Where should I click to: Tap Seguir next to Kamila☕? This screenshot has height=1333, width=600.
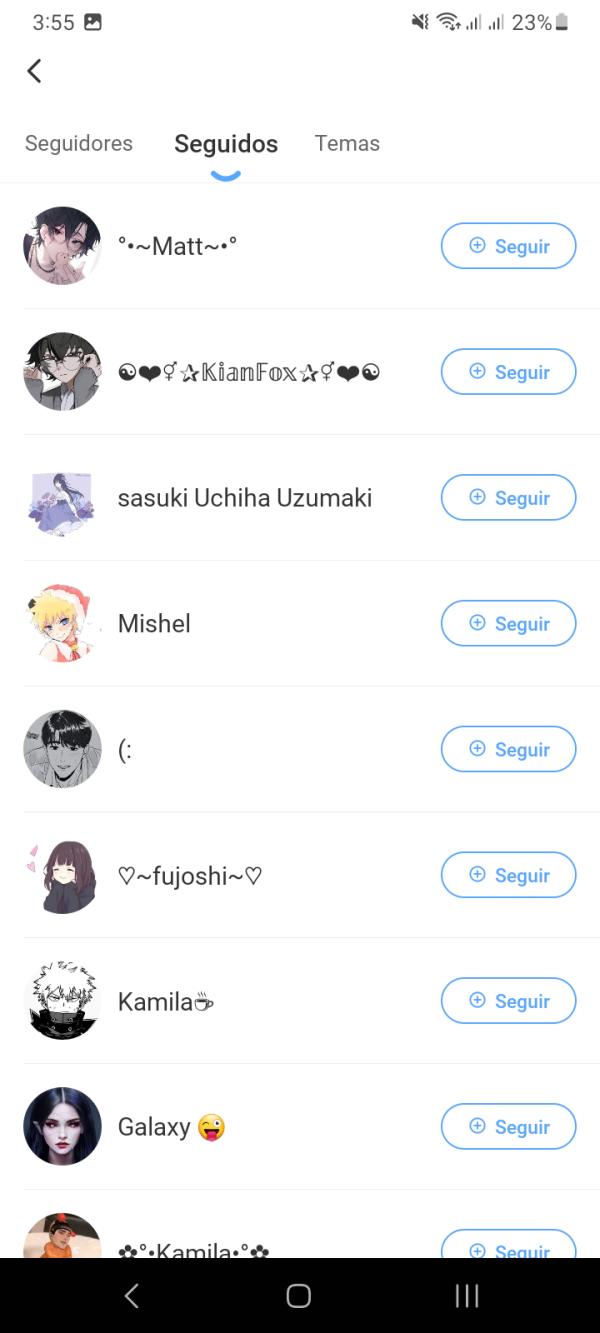508,1001
